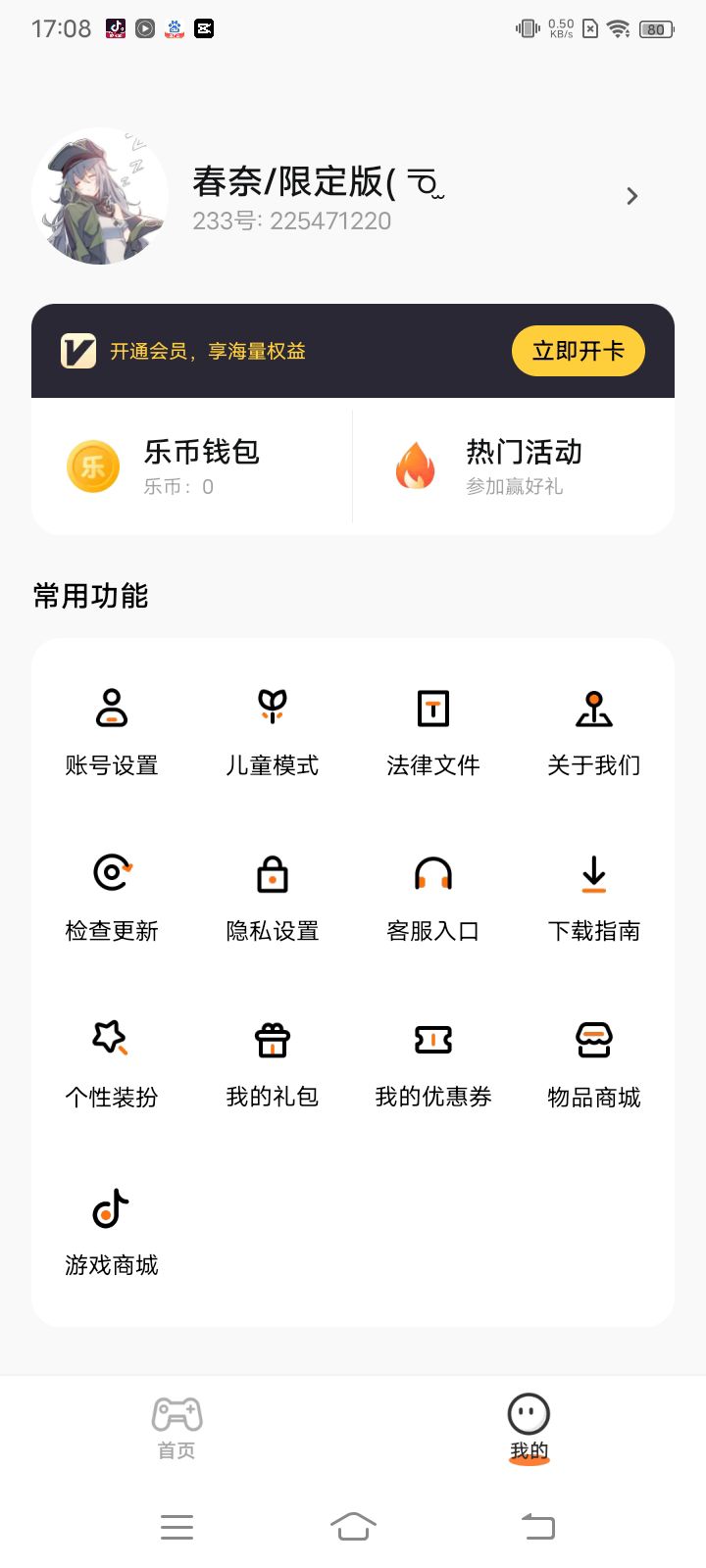The width and height of the screenshot is (706, 1568).
Task: Go back using the system back button
Action: point(538,1526)
